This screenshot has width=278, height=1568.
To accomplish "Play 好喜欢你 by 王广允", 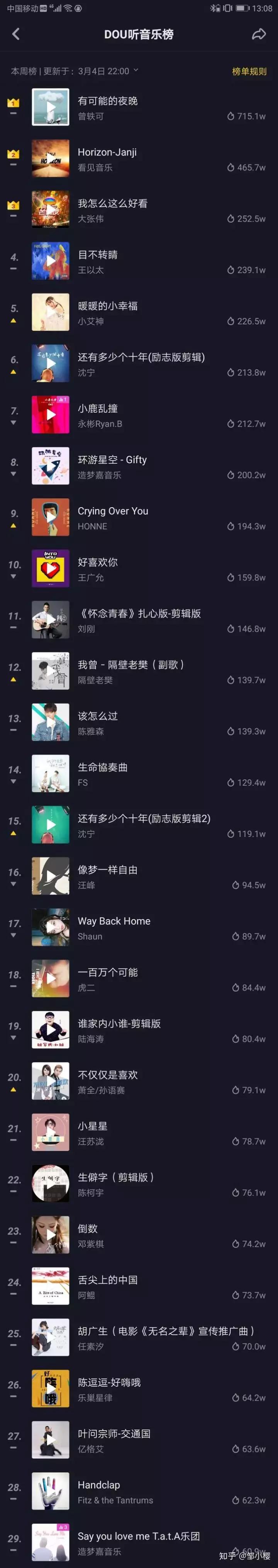I will click(51, 569).
